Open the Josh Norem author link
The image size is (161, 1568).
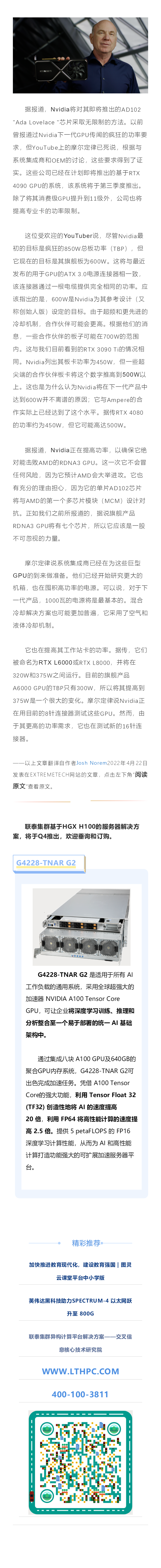click(91, 763)
